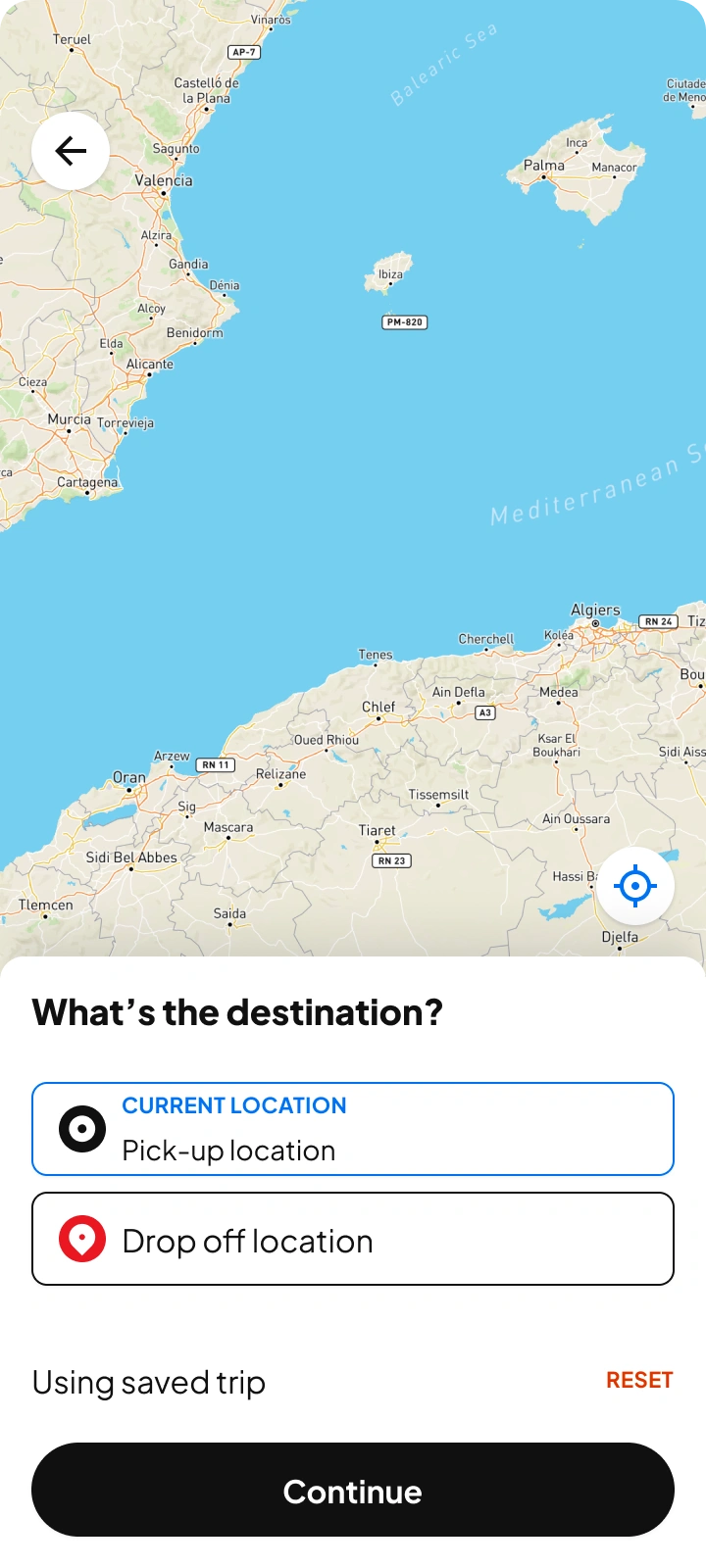Reset the saved trip
The height and width of the screenshot is (1568, 706).
tap(639, 1380)
